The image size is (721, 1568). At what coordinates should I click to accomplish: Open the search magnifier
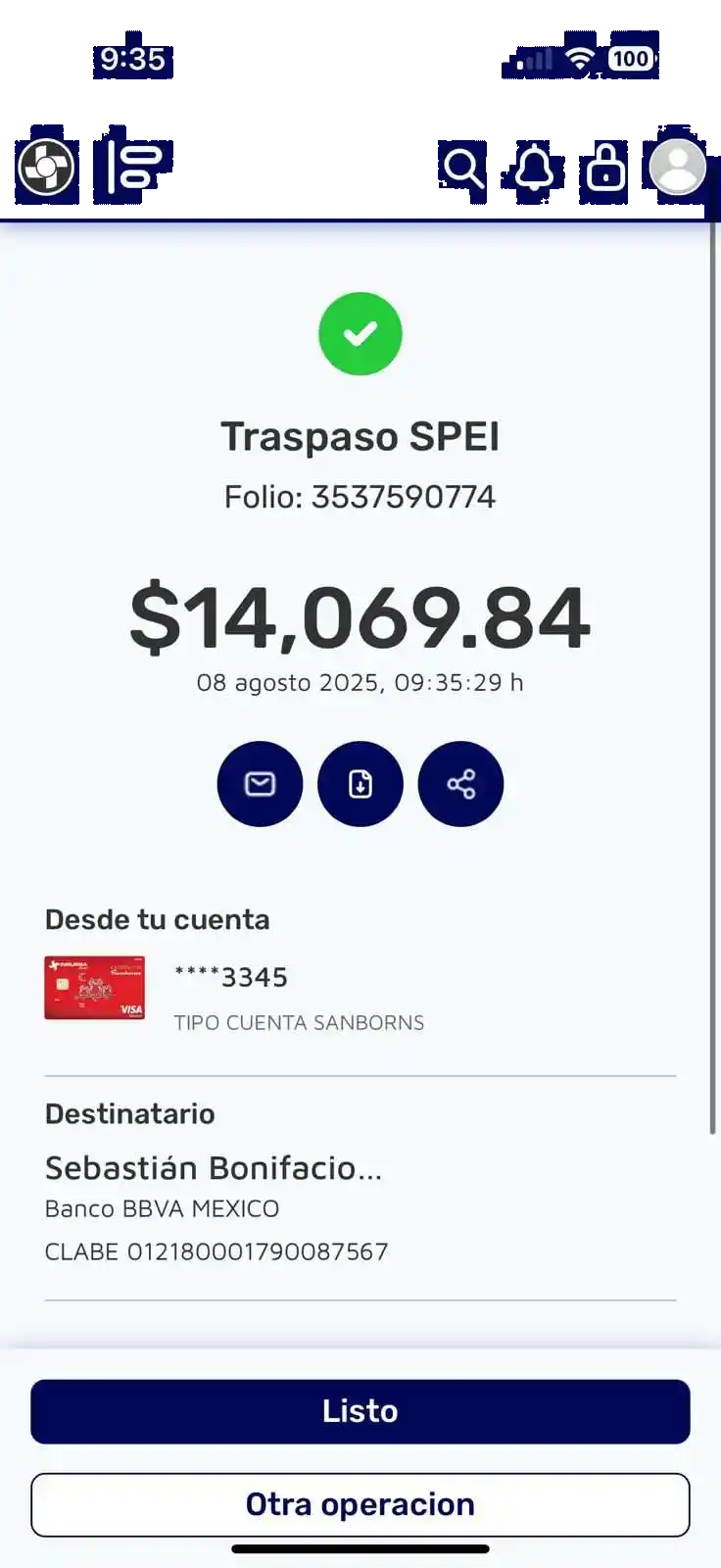point(463,168)
